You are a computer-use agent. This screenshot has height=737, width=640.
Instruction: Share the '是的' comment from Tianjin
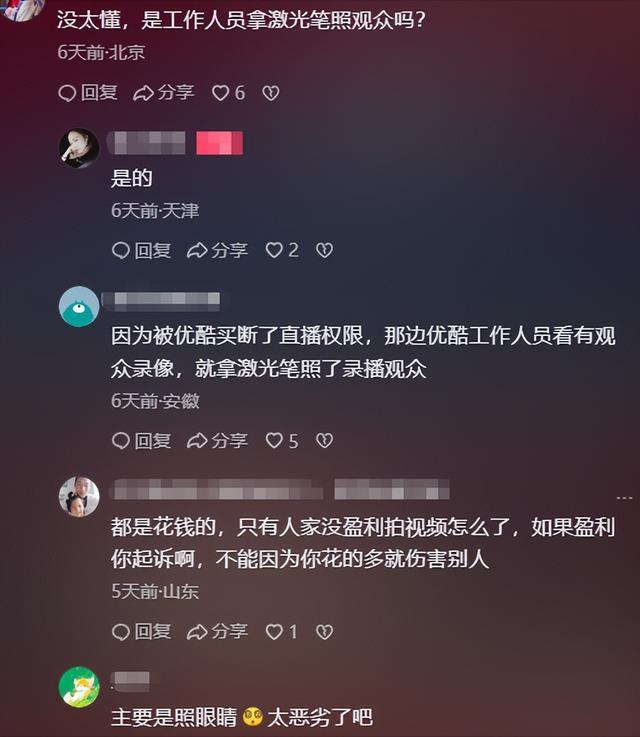pos(218,250)
